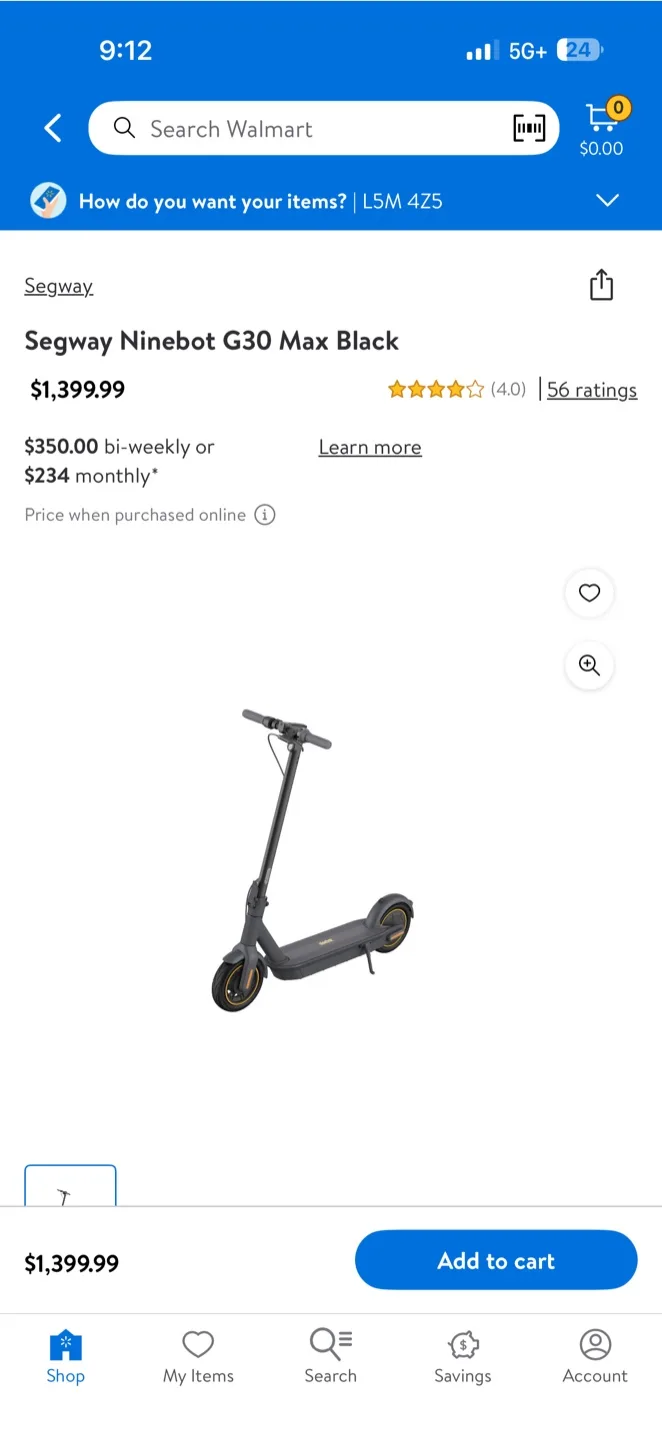
Task: Show price info icon details
Action: tap(265, 515)
